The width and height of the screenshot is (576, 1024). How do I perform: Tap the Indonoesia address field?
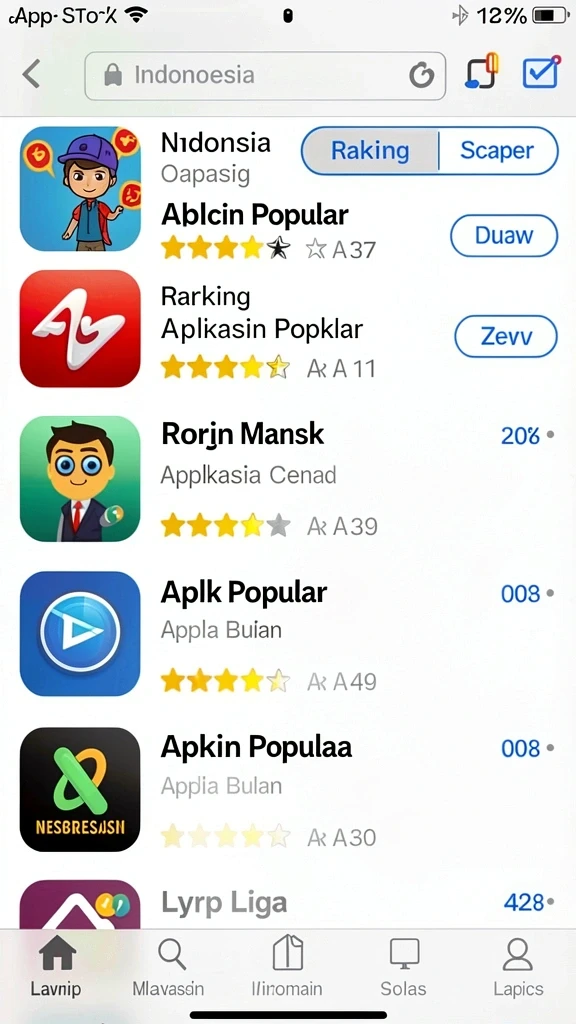coord(265,76)
